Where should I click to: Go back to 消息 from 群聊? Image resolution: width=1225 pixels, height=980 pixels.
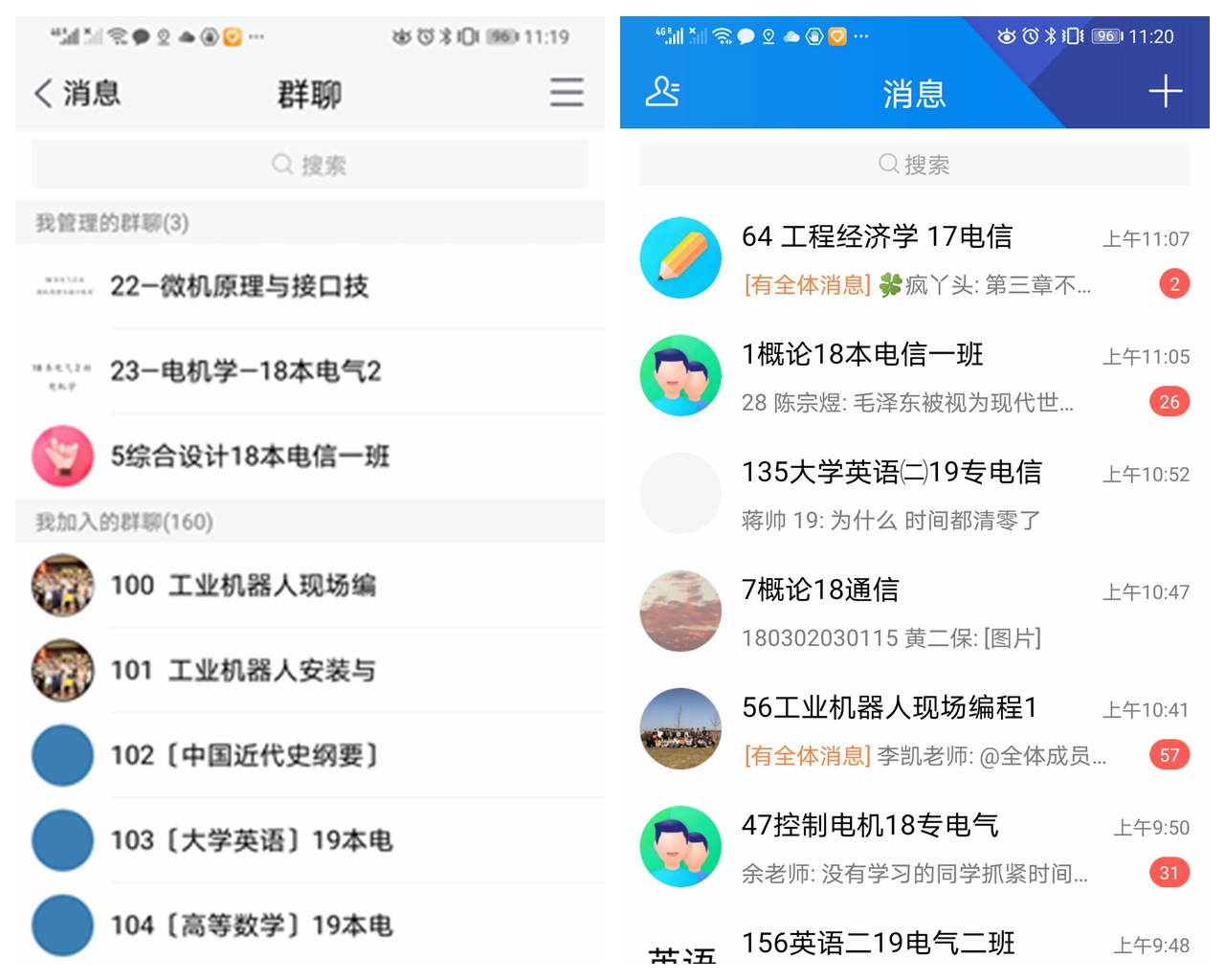pyautogui.click(x=77, y=94)
